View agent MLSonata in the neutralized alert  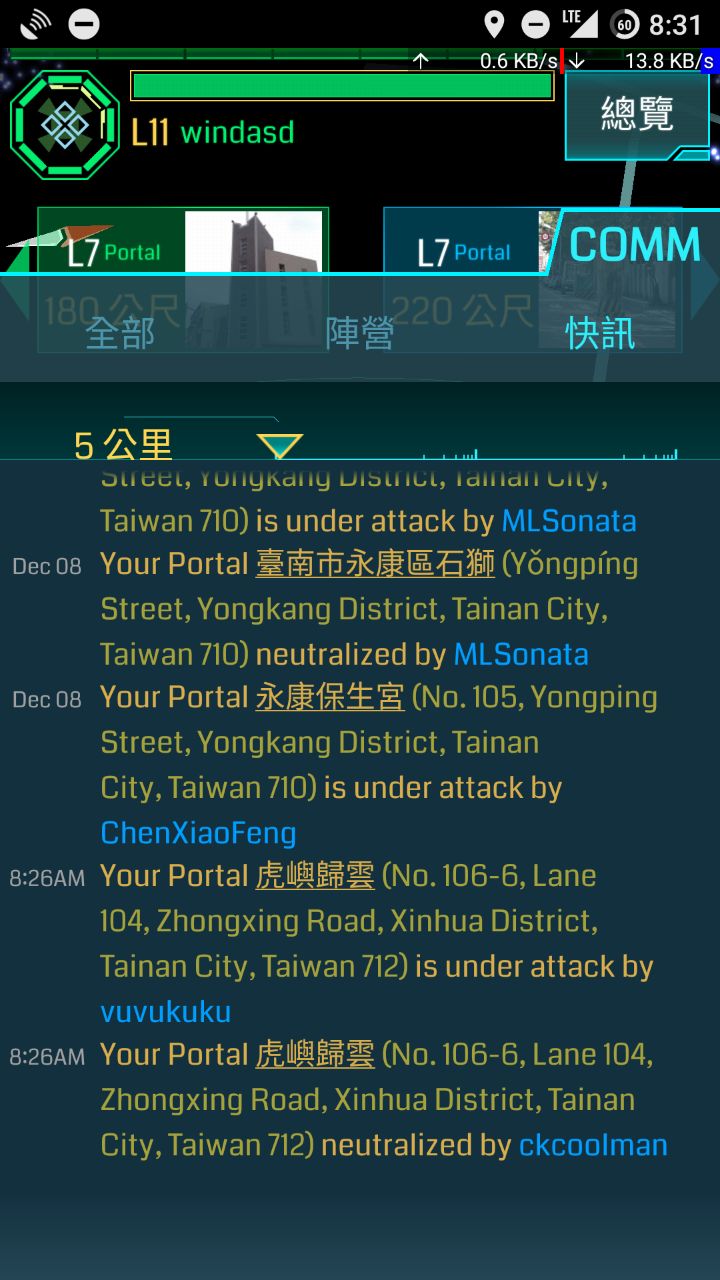click(521, 654)
